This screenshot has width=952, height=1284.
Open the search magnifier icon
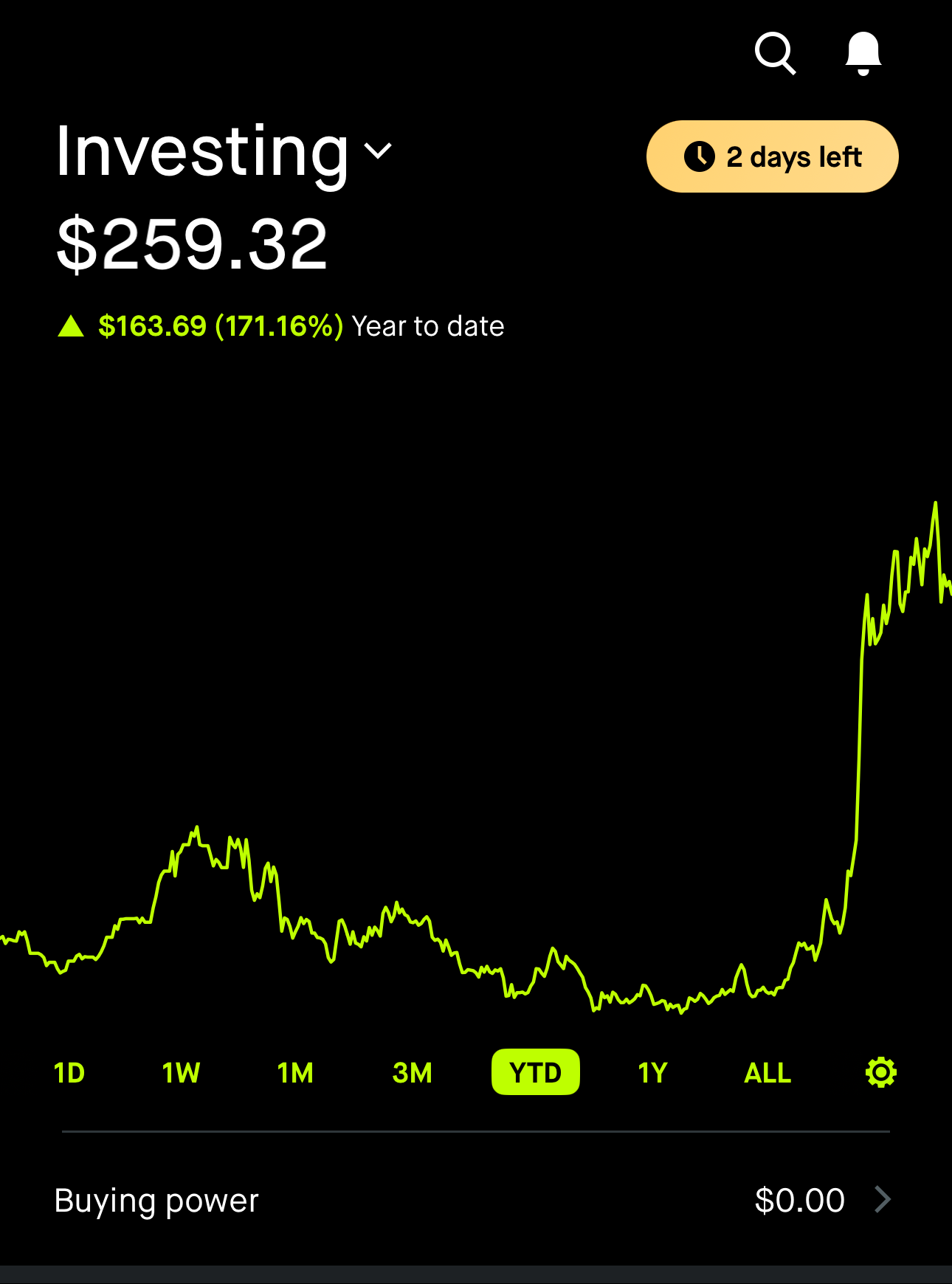click(775, 53)
